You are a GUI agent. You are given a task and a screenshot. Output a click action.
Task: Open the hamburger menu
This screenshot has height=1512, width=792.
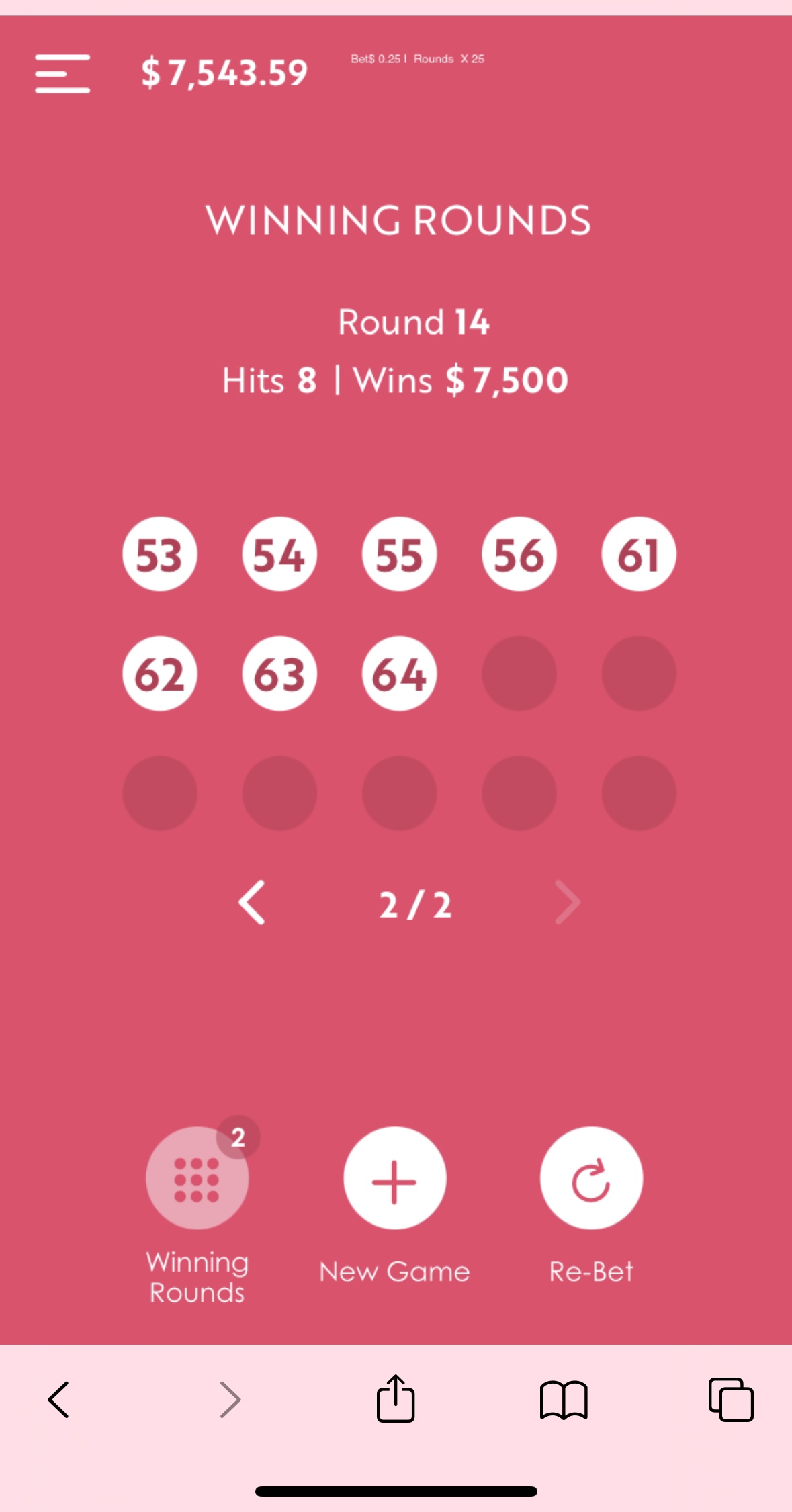point(62,73)
